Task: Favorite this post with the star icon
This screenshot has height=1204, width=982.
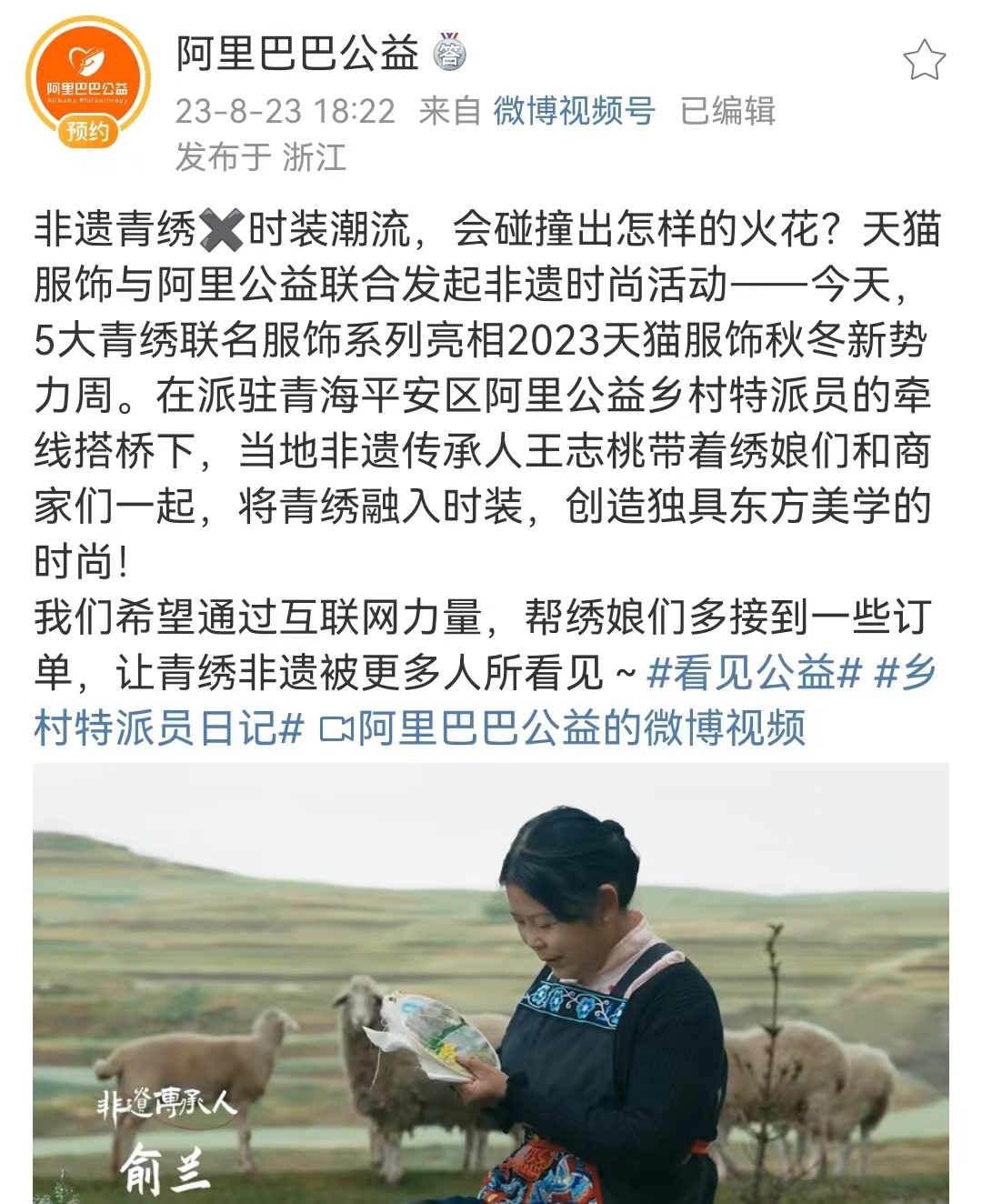Action: [924, 61]
